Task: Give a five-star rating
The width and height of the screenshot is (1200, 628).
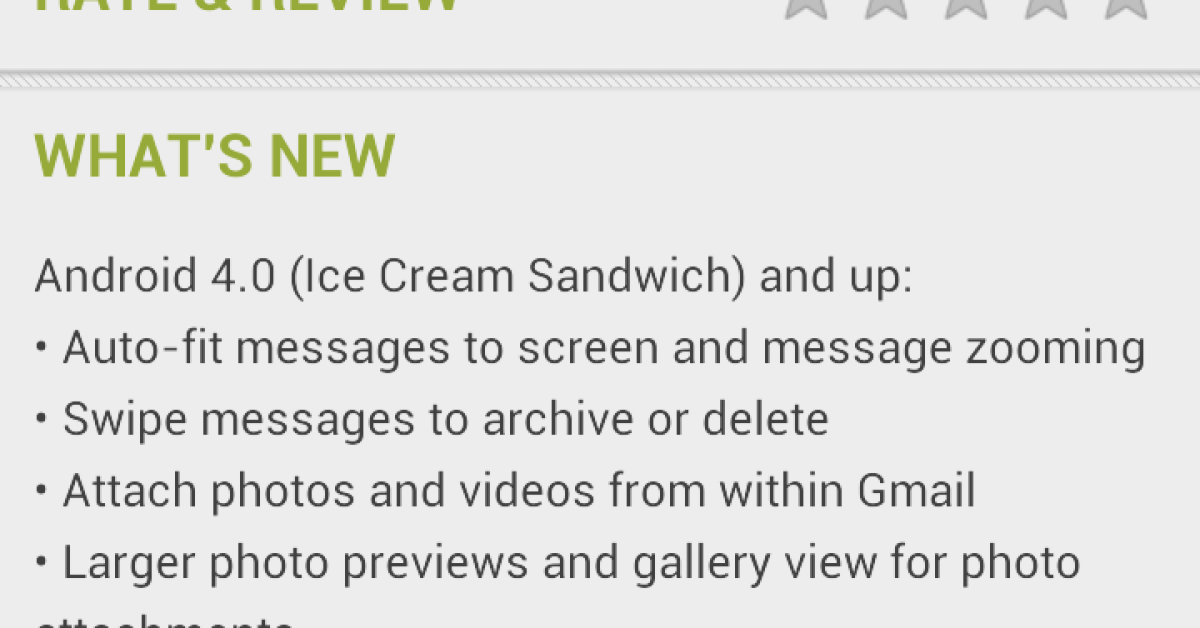Action: point(1126,8)
